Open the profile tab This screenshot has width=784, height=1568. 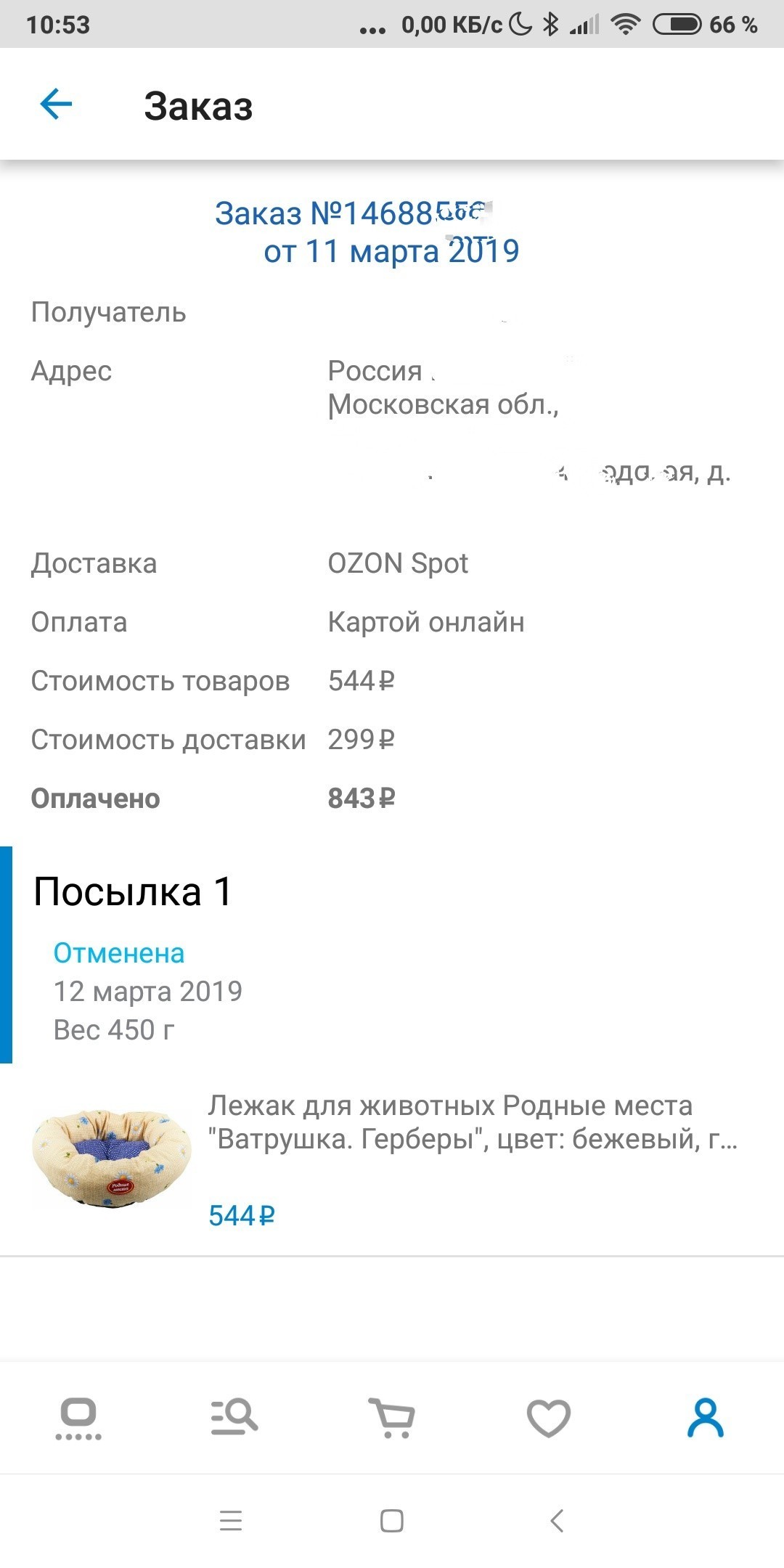[706, 1418]
